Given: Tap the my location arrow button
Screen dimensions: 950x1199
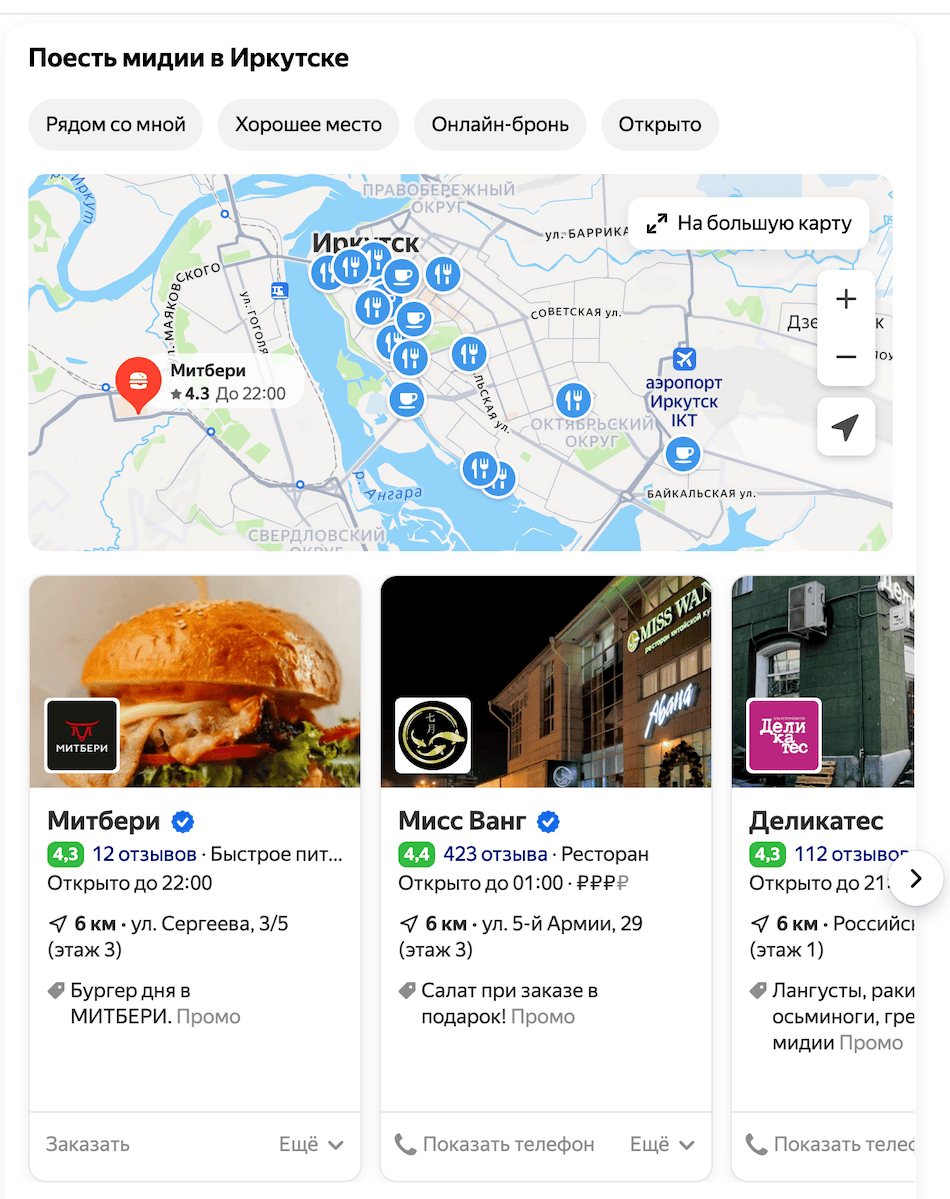Looking at the screenshot, I should point(846,428).
